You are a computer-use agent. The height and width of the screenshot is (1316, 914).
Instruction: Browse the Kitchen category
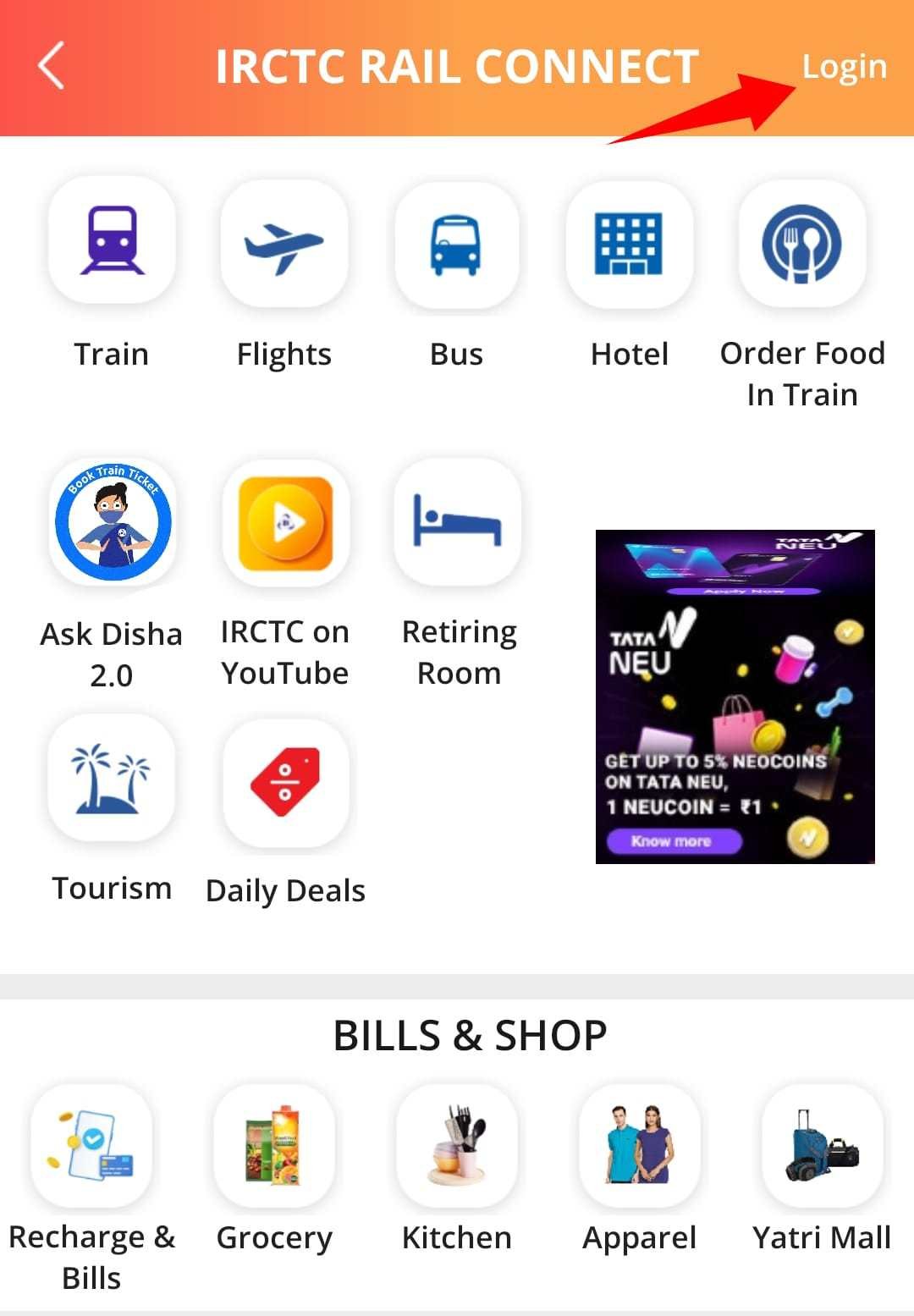[x=457, y=1147]
